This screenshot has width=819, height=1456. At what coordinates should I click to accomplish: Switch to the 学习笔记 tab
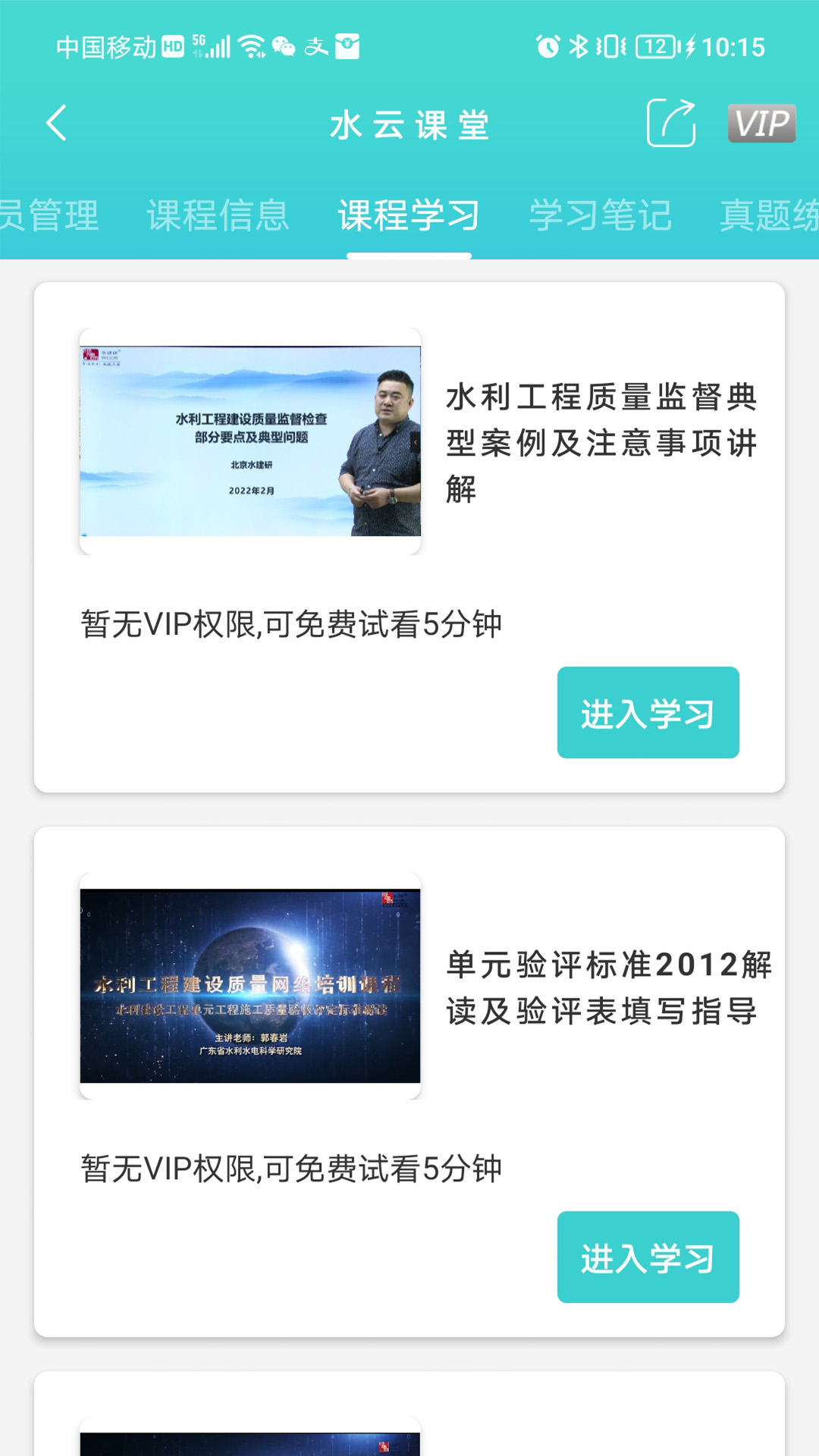pyautogui.click(x=600, y=215)
